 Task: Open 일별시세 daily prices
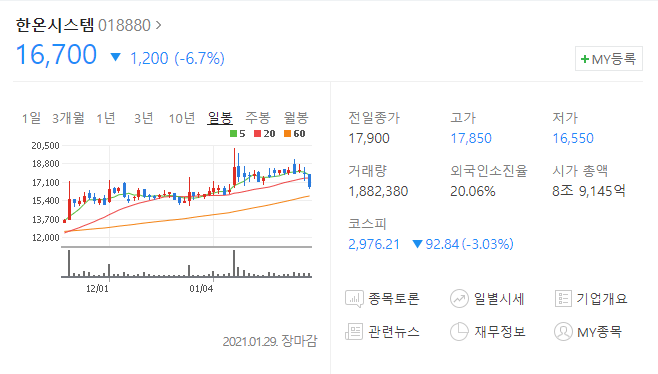point(487,299)
